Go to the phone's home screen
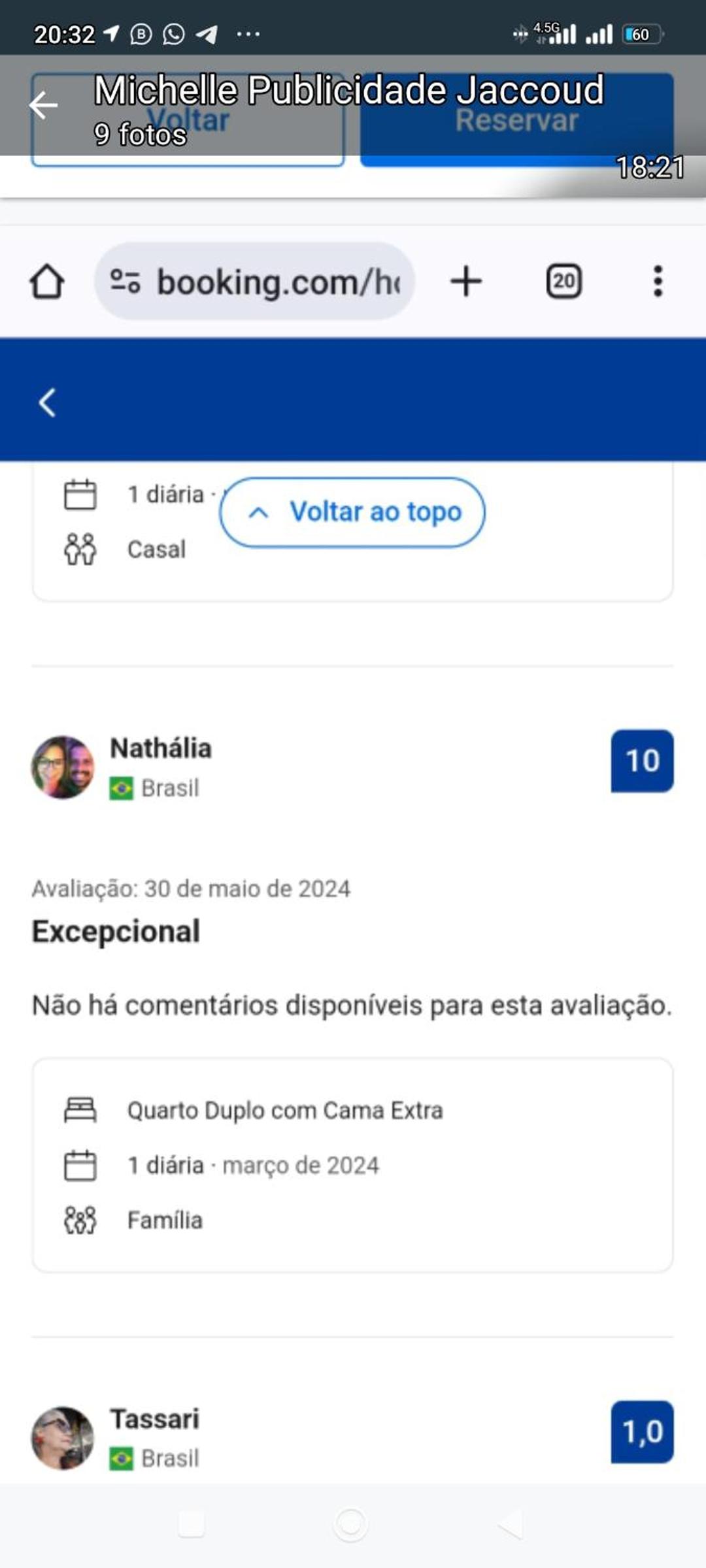This screenshot has height=1568, width=706. [x=351, y=1524]
